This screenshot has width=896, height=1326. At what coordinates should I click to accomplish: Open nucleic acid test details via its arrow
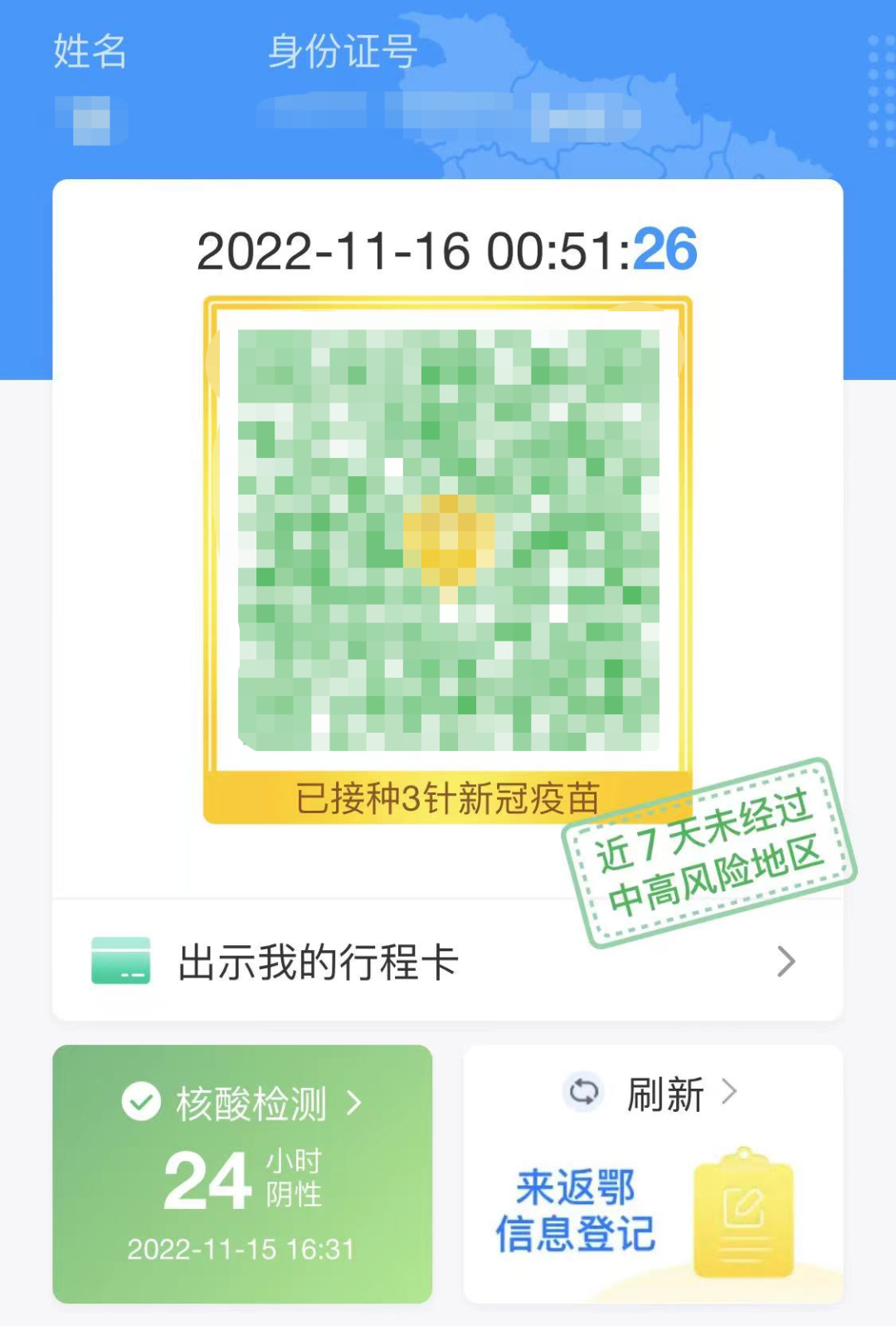click(x=358, y=1103)
